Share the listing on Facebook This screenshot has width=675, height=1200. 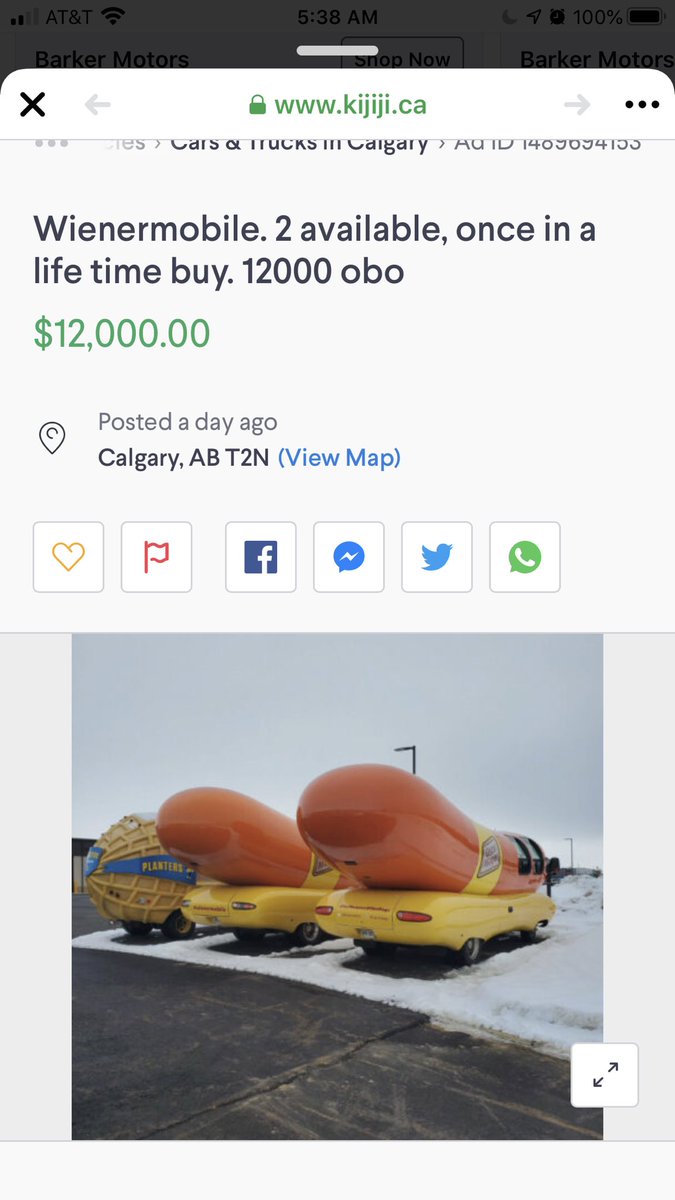260,557
